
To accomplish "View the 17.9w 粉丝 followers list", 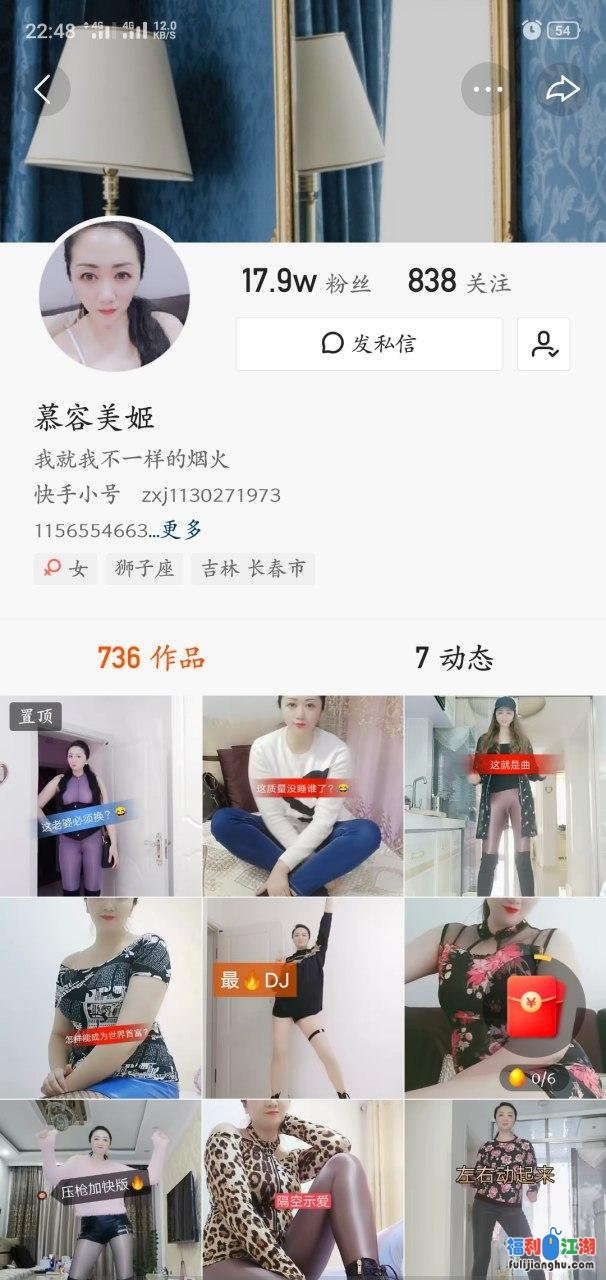I will click(306, 282).
